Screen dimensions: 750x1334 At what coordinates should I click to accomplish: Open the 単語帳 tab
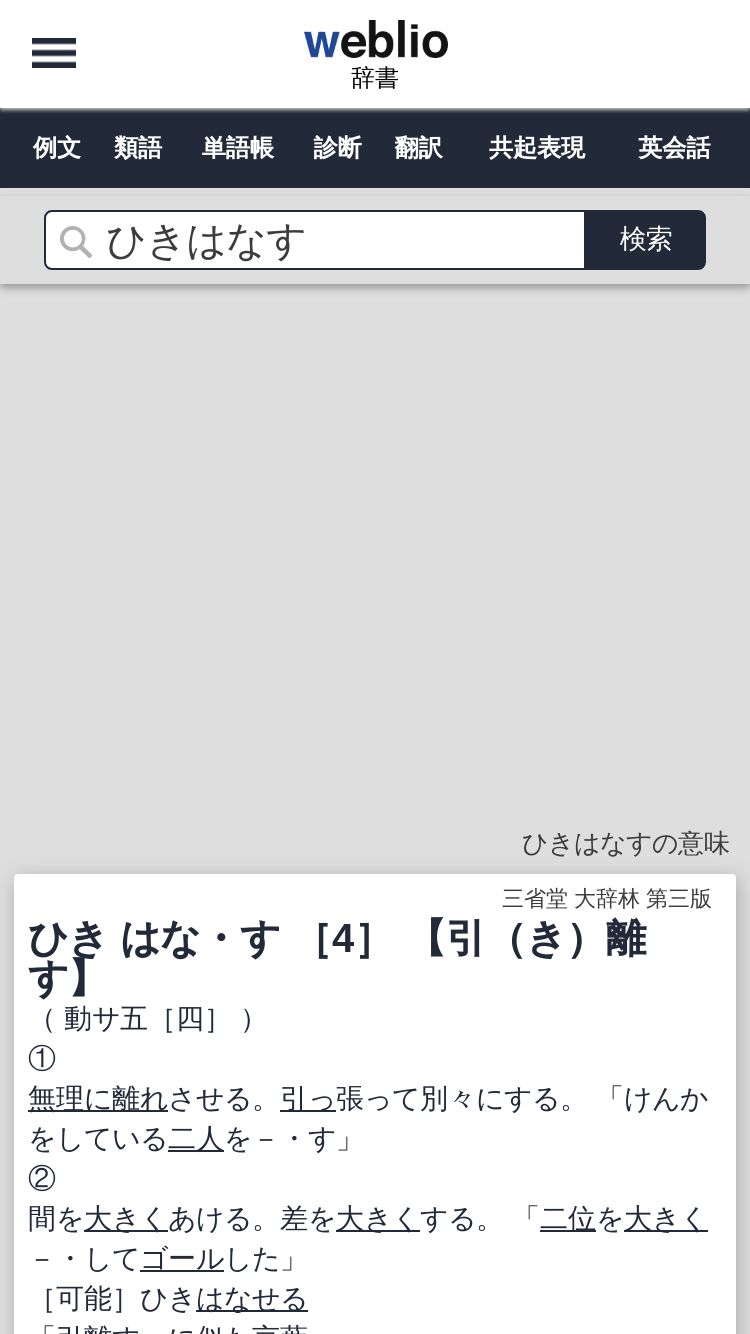click(238, 148)
